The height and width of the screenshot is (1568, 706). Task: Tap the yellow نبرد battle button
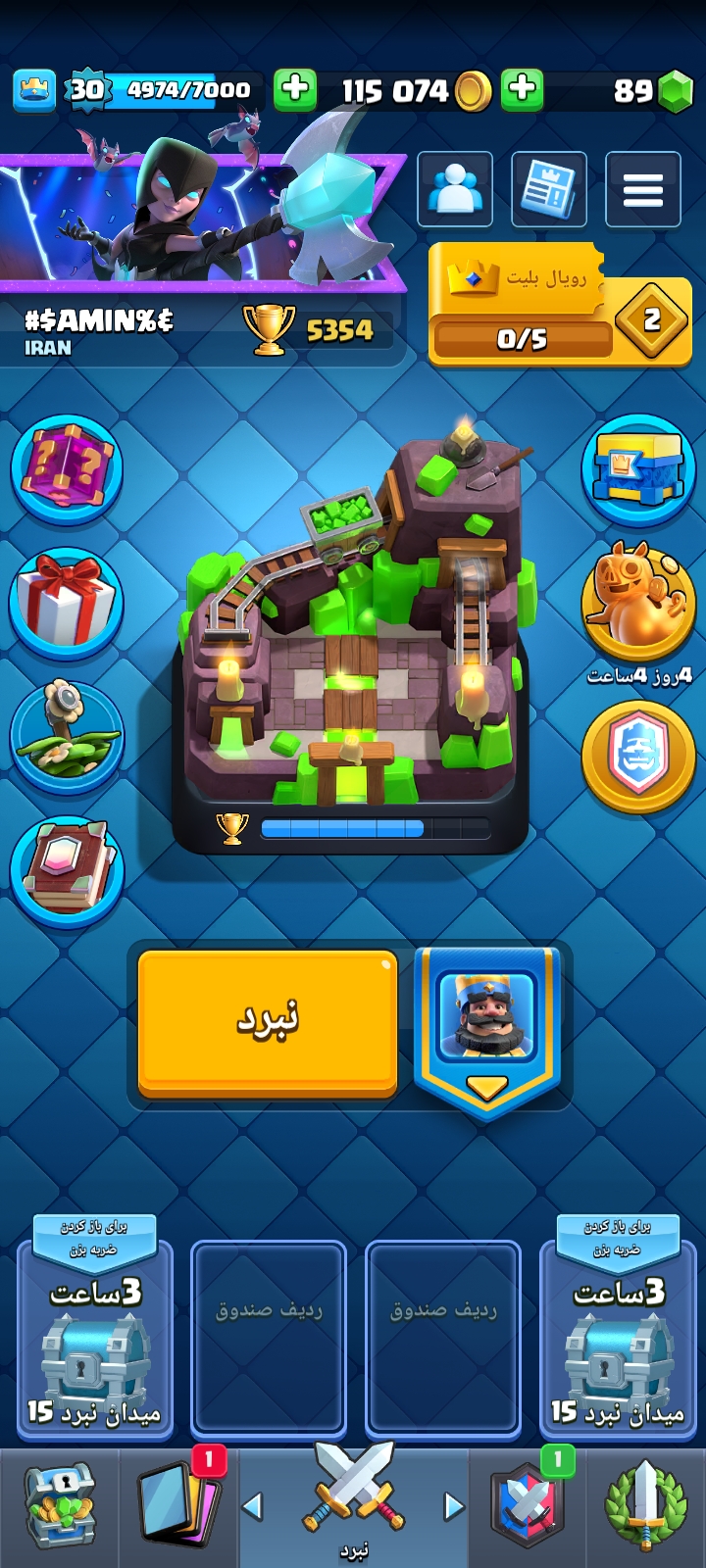tap(267, 1021)
